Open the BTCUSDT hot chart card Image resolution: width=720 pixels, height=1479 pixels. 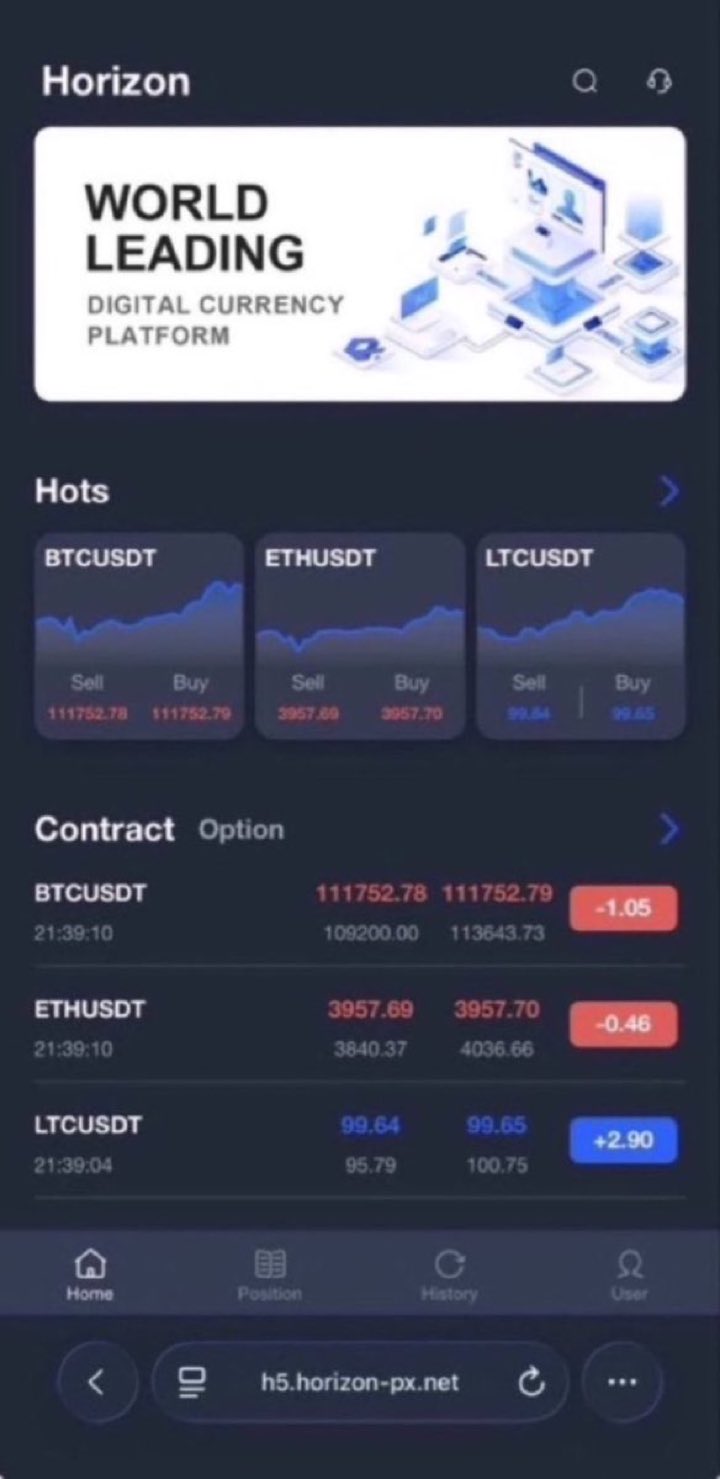pyautogui.click(x=139, y=635)
